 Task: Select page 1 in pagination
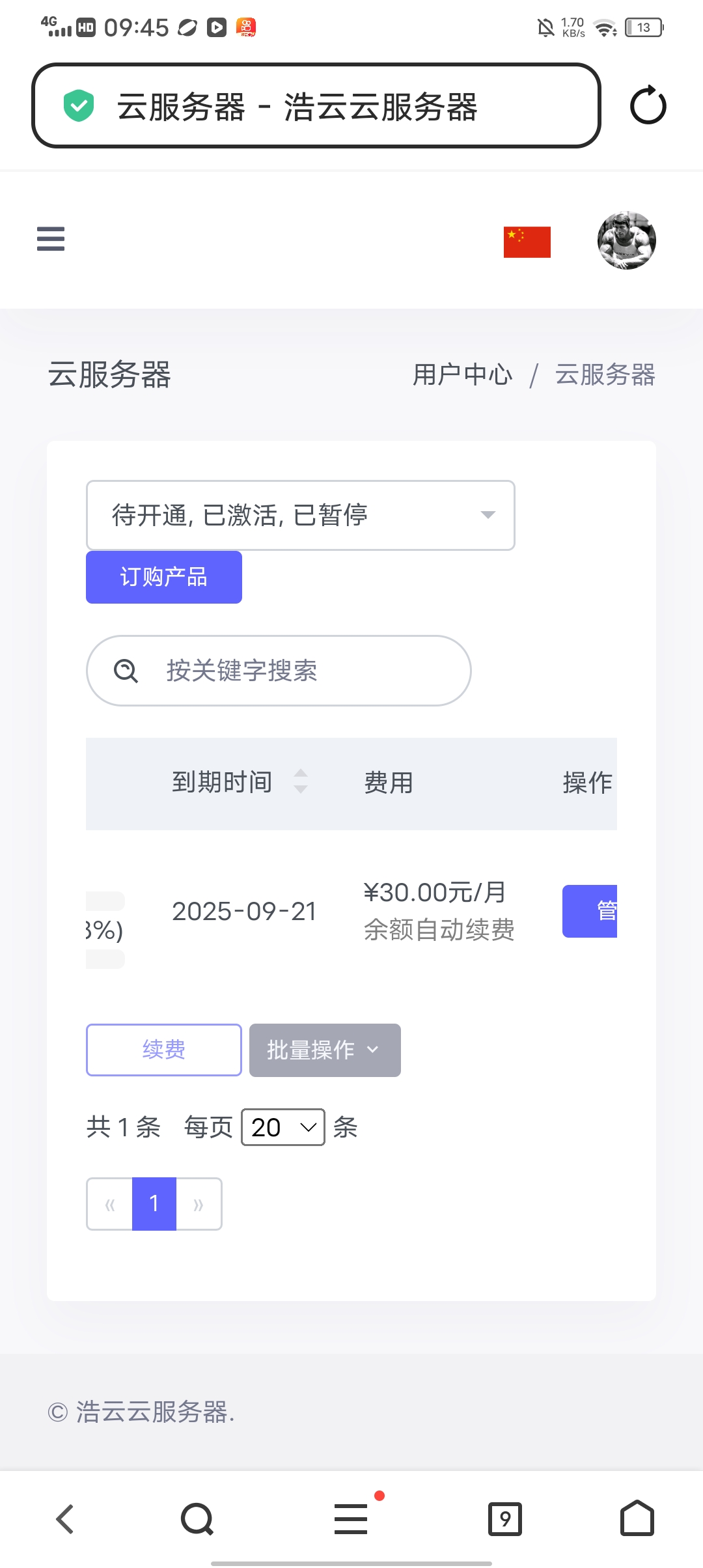[154, 1203]
